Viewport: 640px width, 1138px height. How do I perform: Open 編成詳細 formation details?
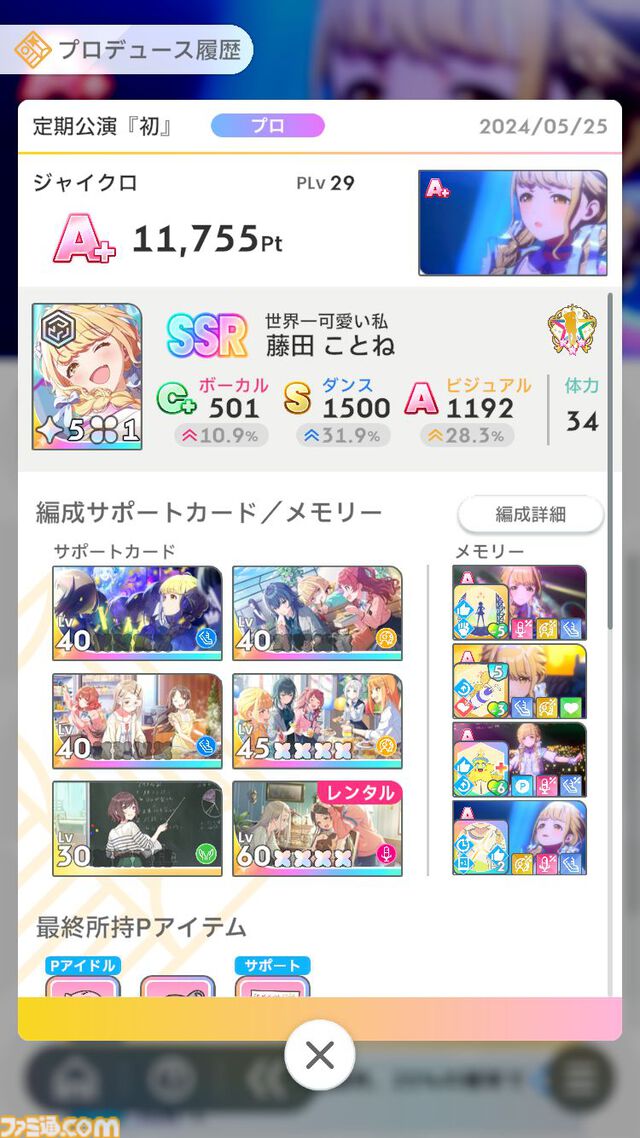530,514
